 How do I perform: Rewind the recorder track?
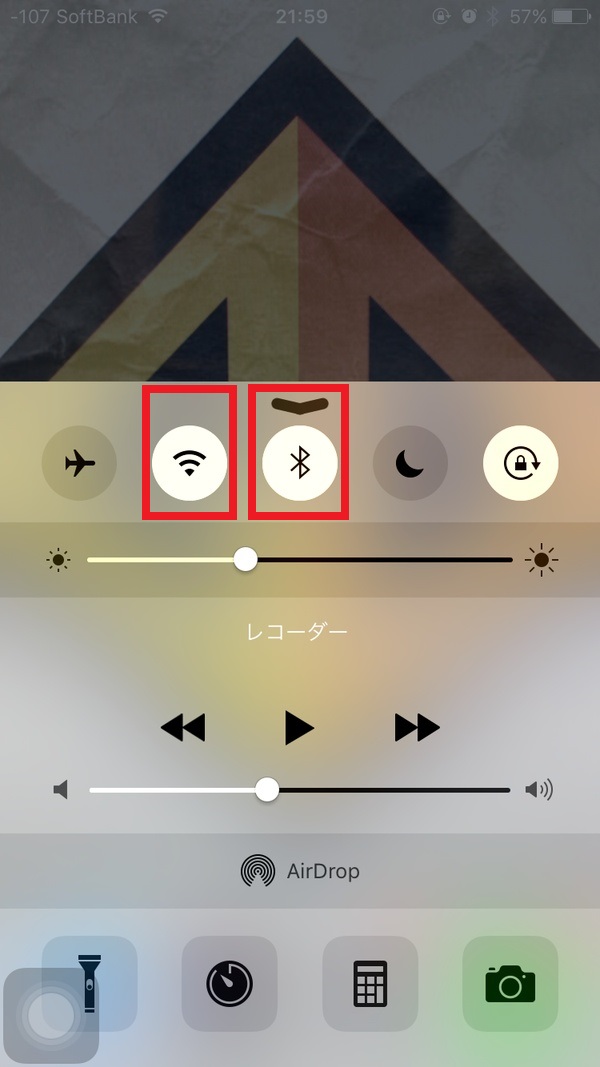[183, 727]
